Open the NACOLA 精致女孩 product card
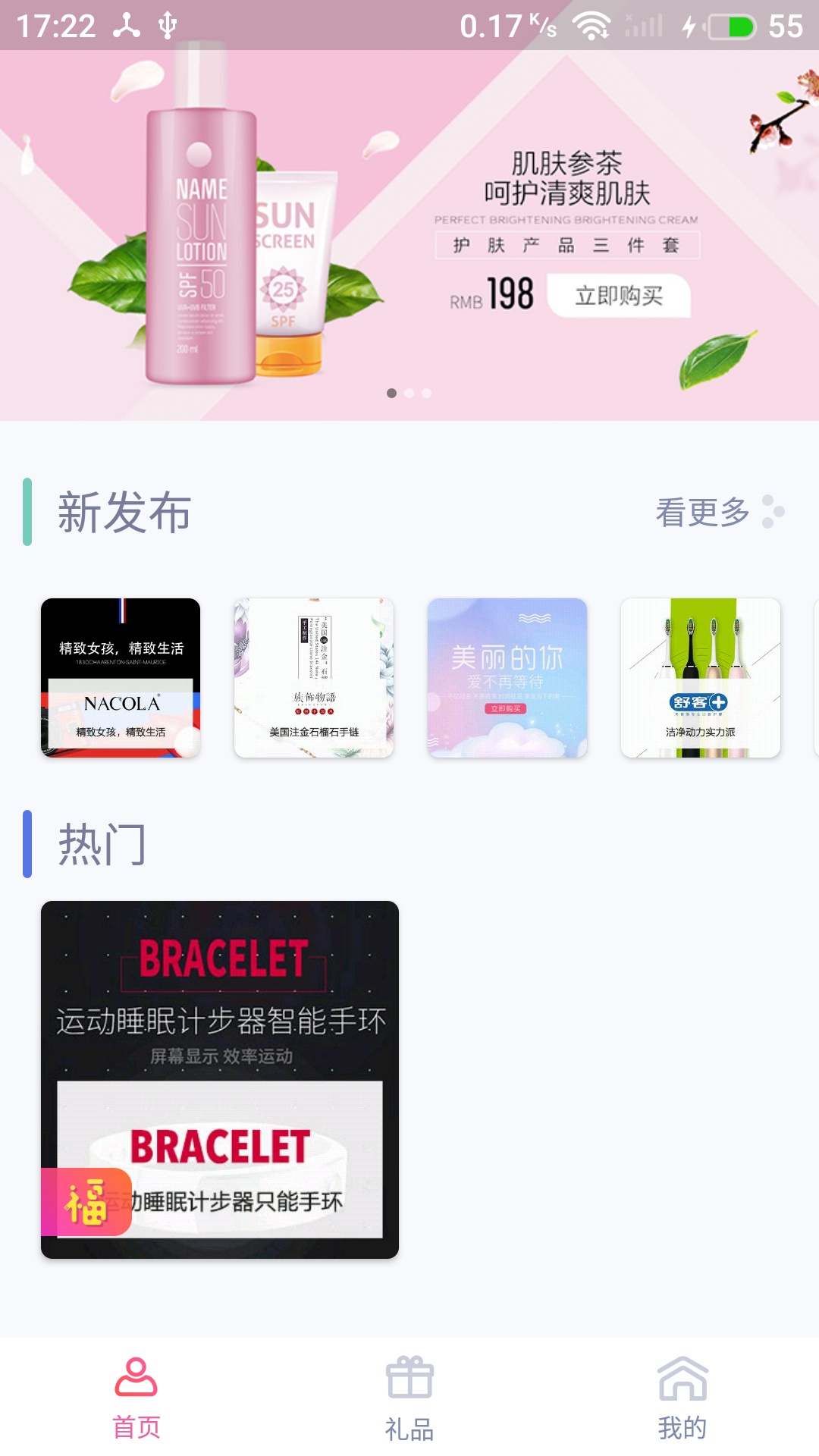Screen dimensions: 819x1456 pos(121,677)
